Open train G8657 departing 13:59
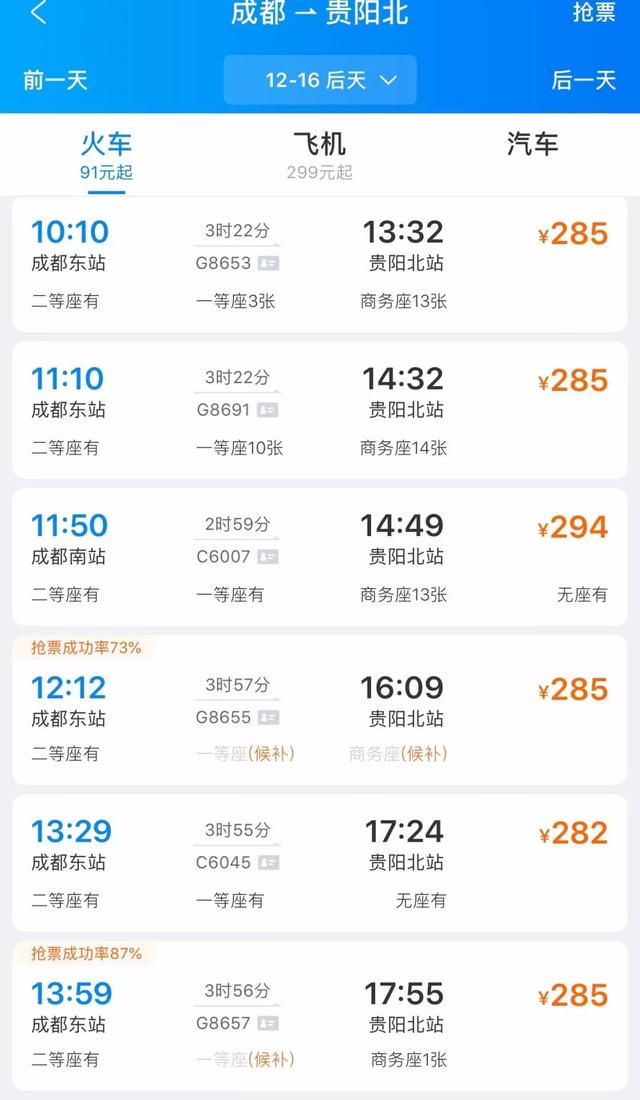 320,1016
